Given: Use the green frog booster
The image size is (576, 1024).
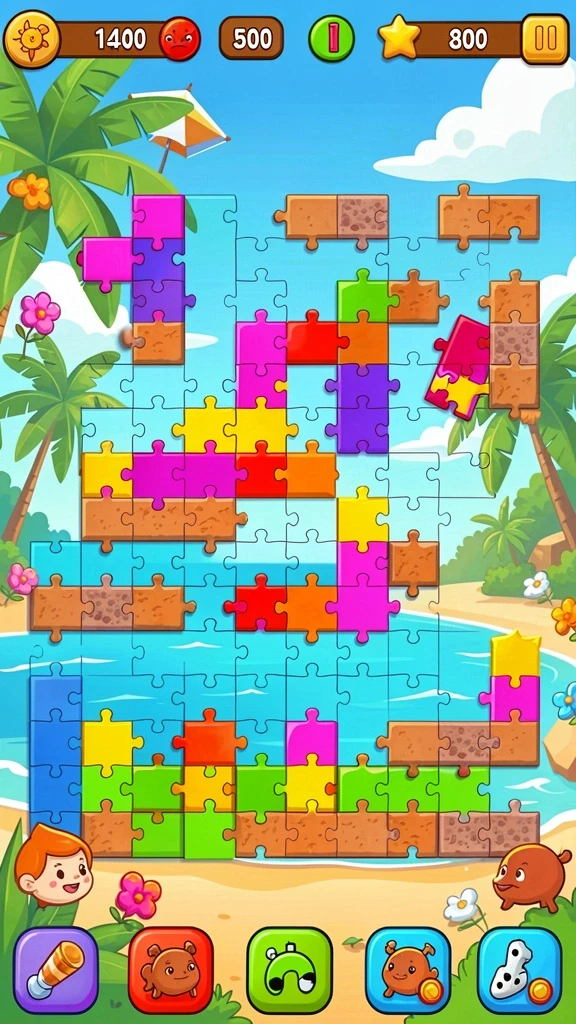Looking at the screenshot, I should [289, 970].
